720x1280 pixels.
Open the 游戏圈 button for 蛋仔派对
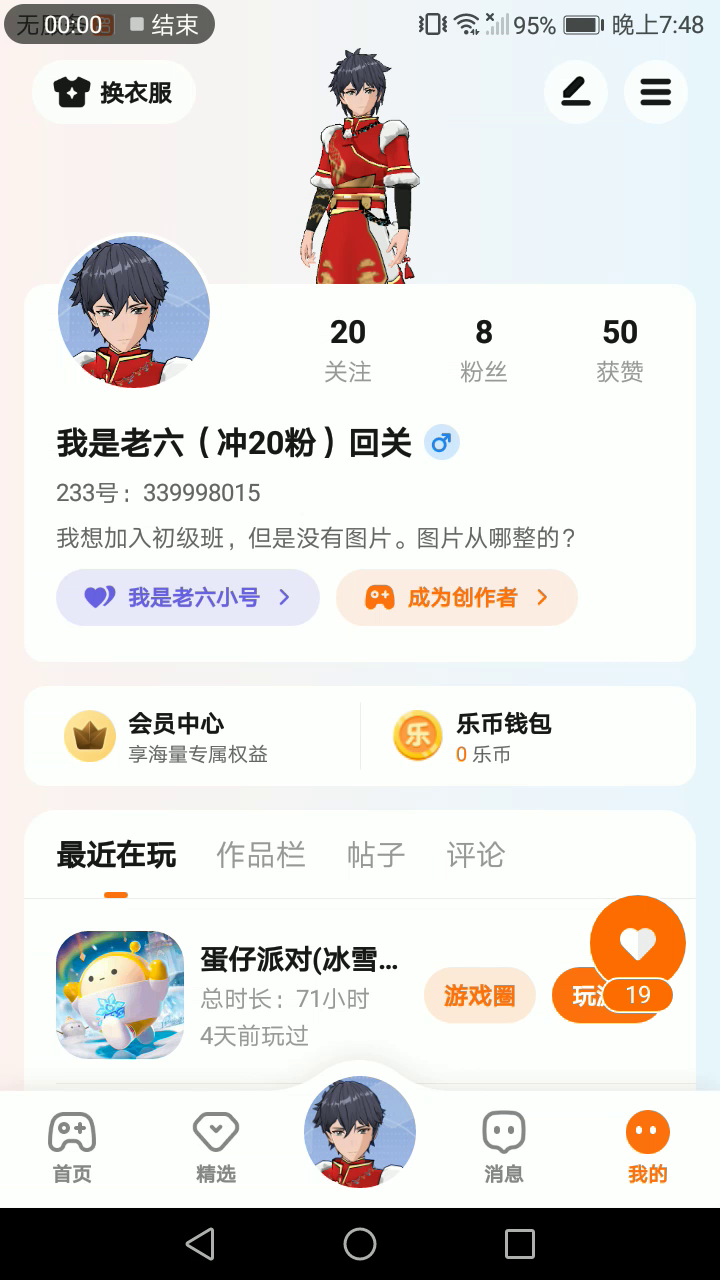[x=480, y=995]
